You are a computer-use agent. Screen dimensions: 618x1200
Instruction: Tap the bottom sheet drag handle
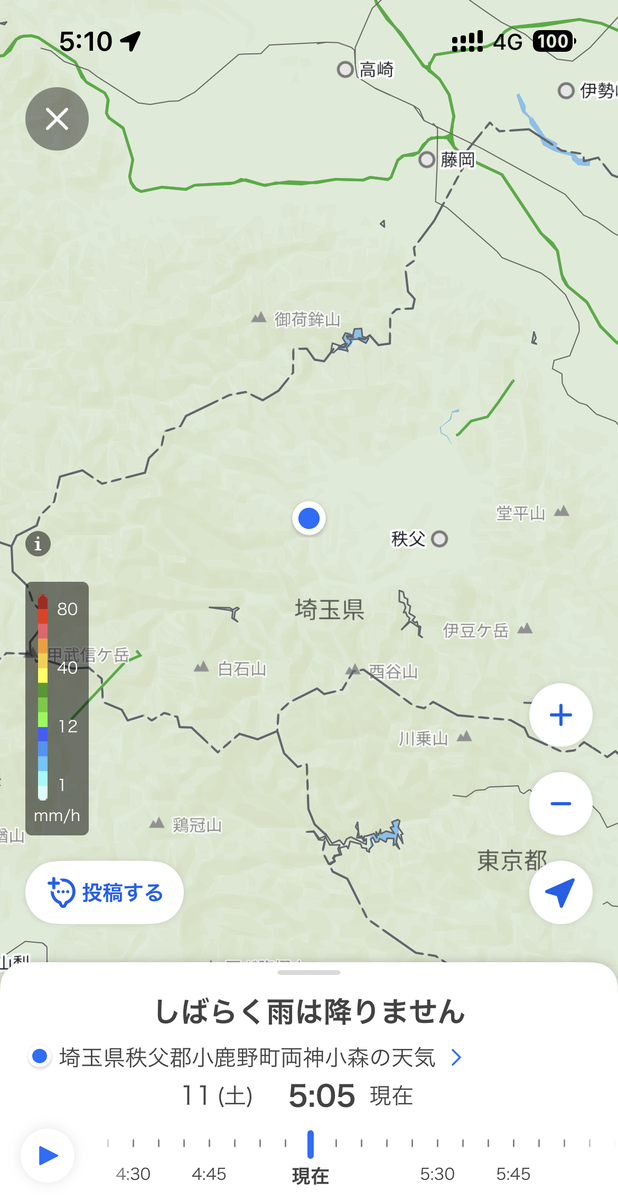[309, 972]
